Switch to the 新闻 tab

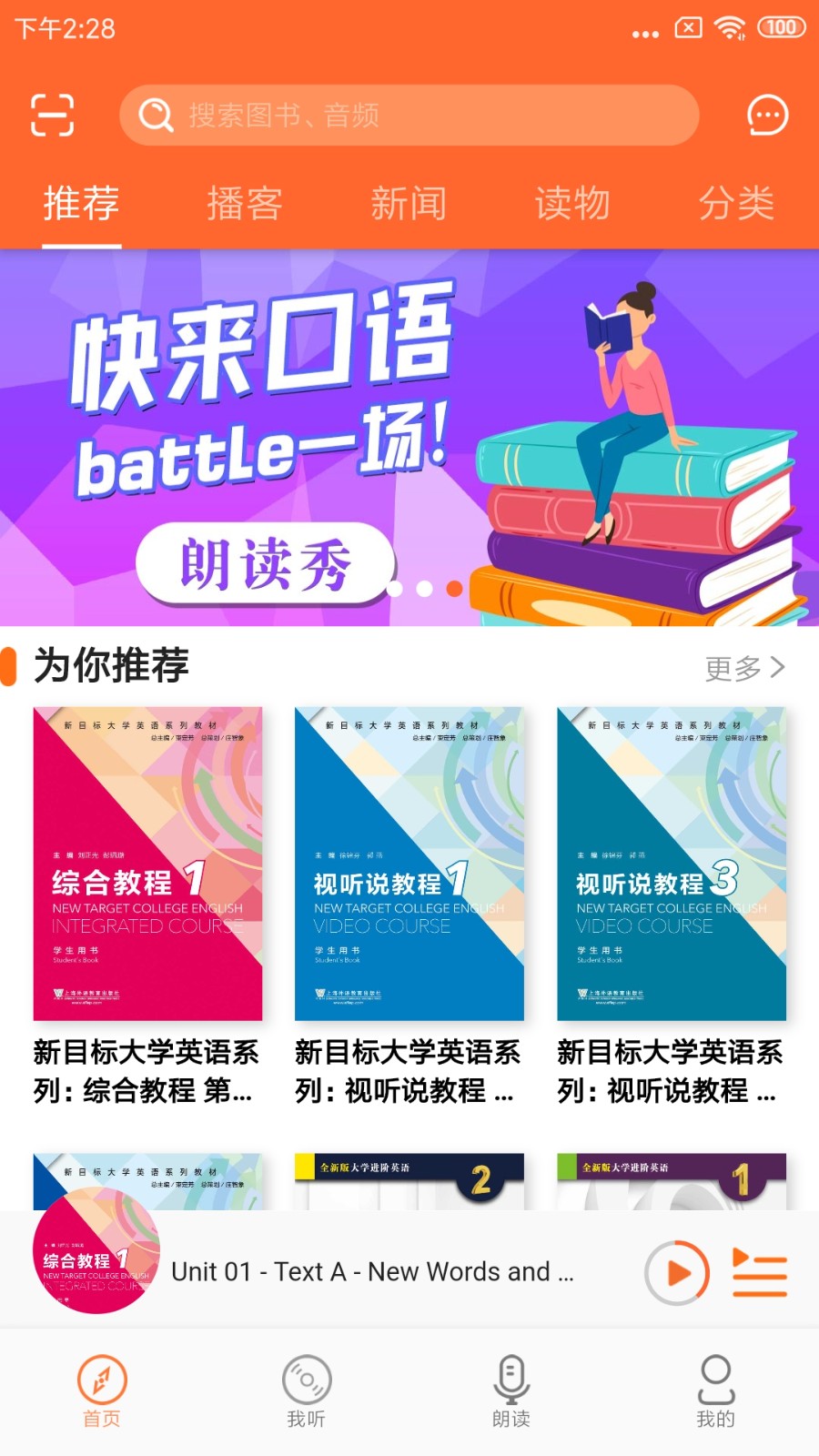click(409, 203)
